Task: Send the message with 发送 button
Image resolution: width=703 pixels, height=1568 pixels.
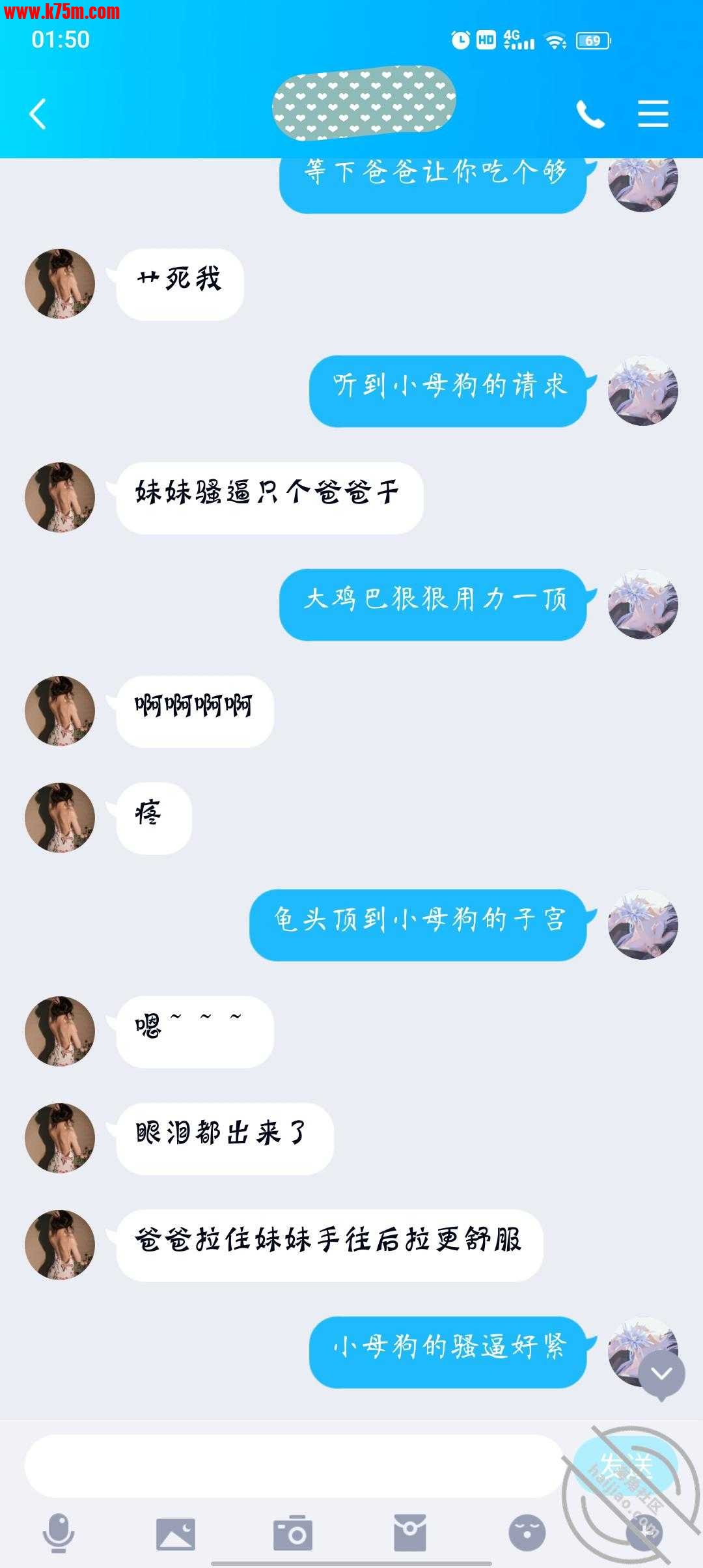Action: click(625, 1465)
